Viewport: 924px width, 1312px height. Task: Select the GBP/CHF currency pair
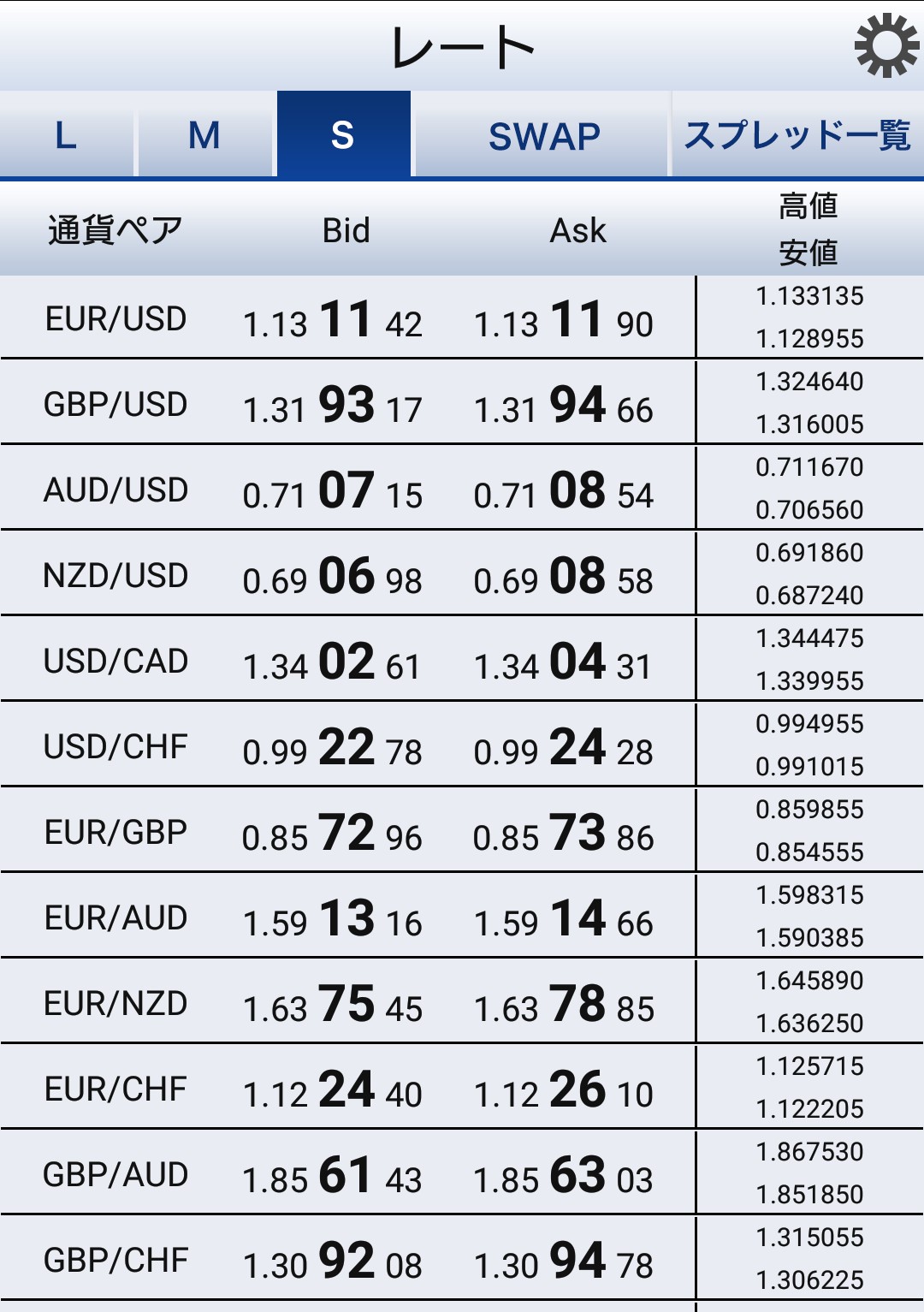[x=116, y=1260]
